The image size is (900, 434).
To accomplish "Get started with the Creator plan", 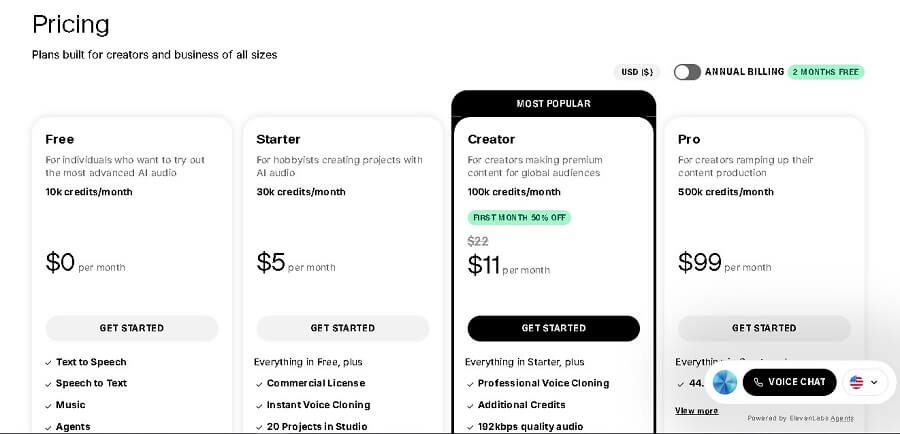I will point(553,328).
